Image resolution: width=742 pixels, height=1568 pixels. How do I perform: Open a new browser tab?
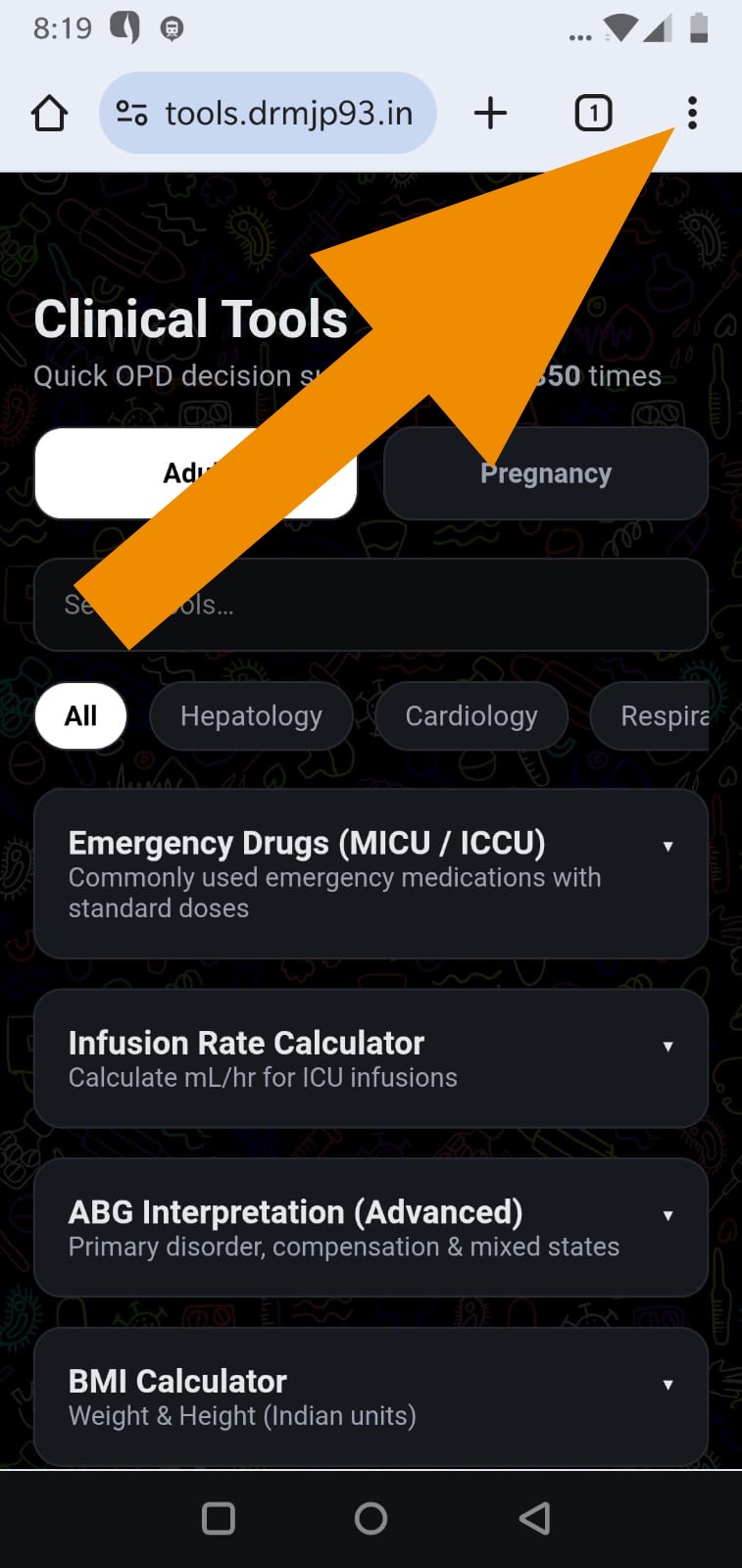(x=490, y=114)
